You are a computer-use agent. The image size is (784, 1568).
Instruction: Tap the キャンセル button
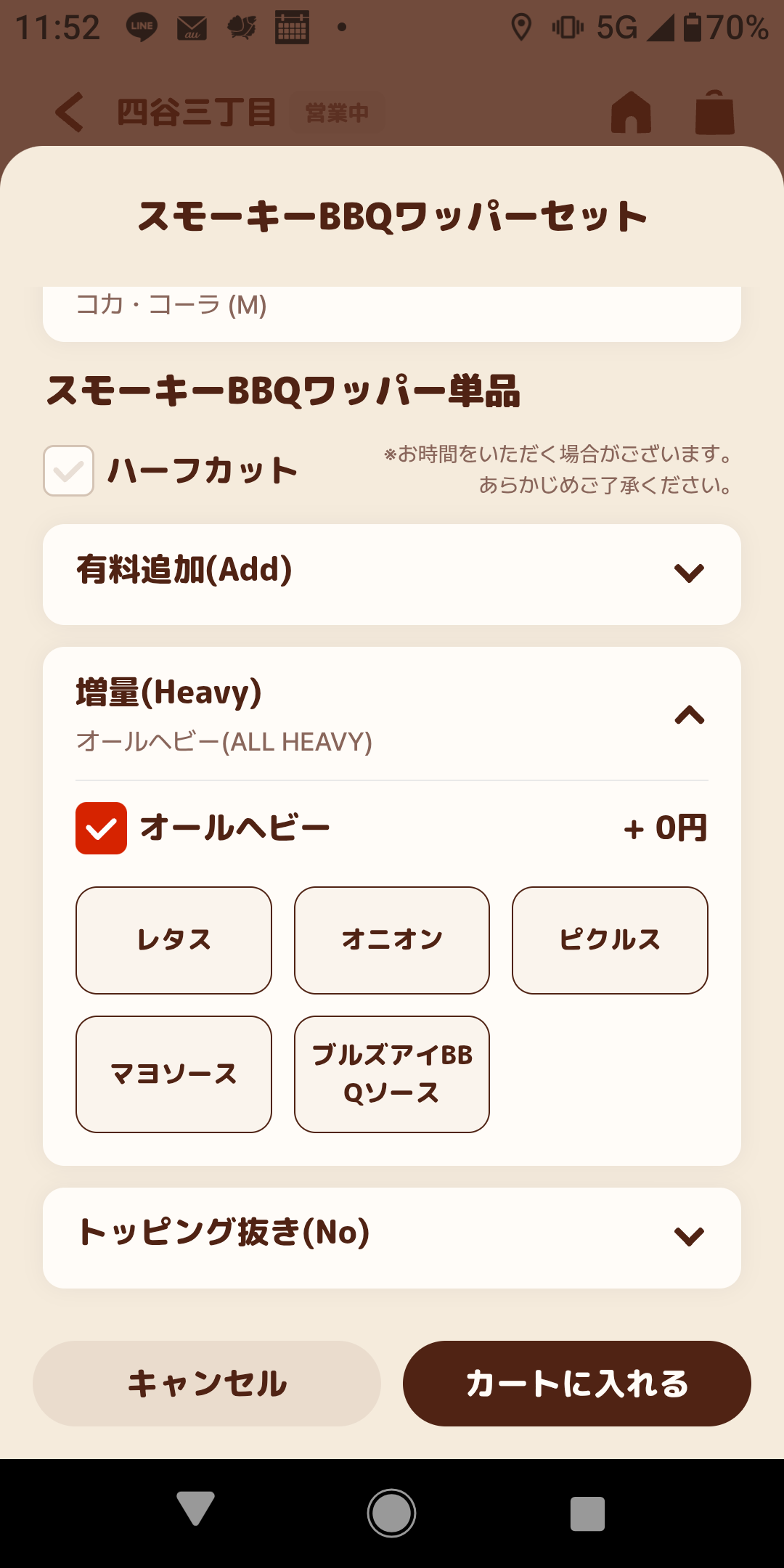[207, 1384]
